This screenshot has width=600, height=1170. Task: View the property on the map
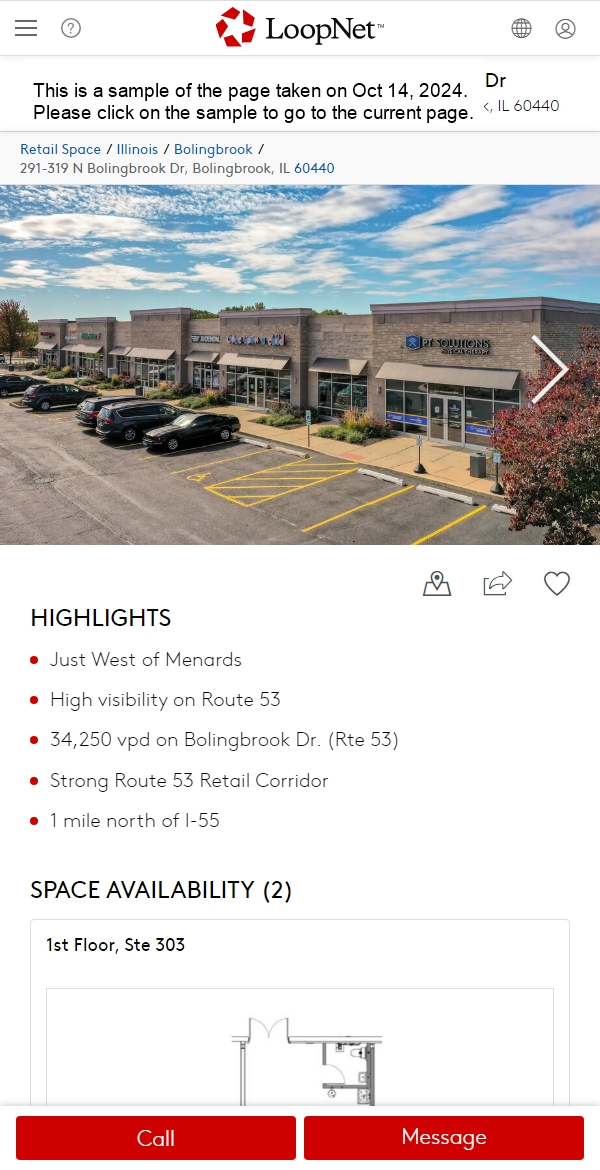437,583
